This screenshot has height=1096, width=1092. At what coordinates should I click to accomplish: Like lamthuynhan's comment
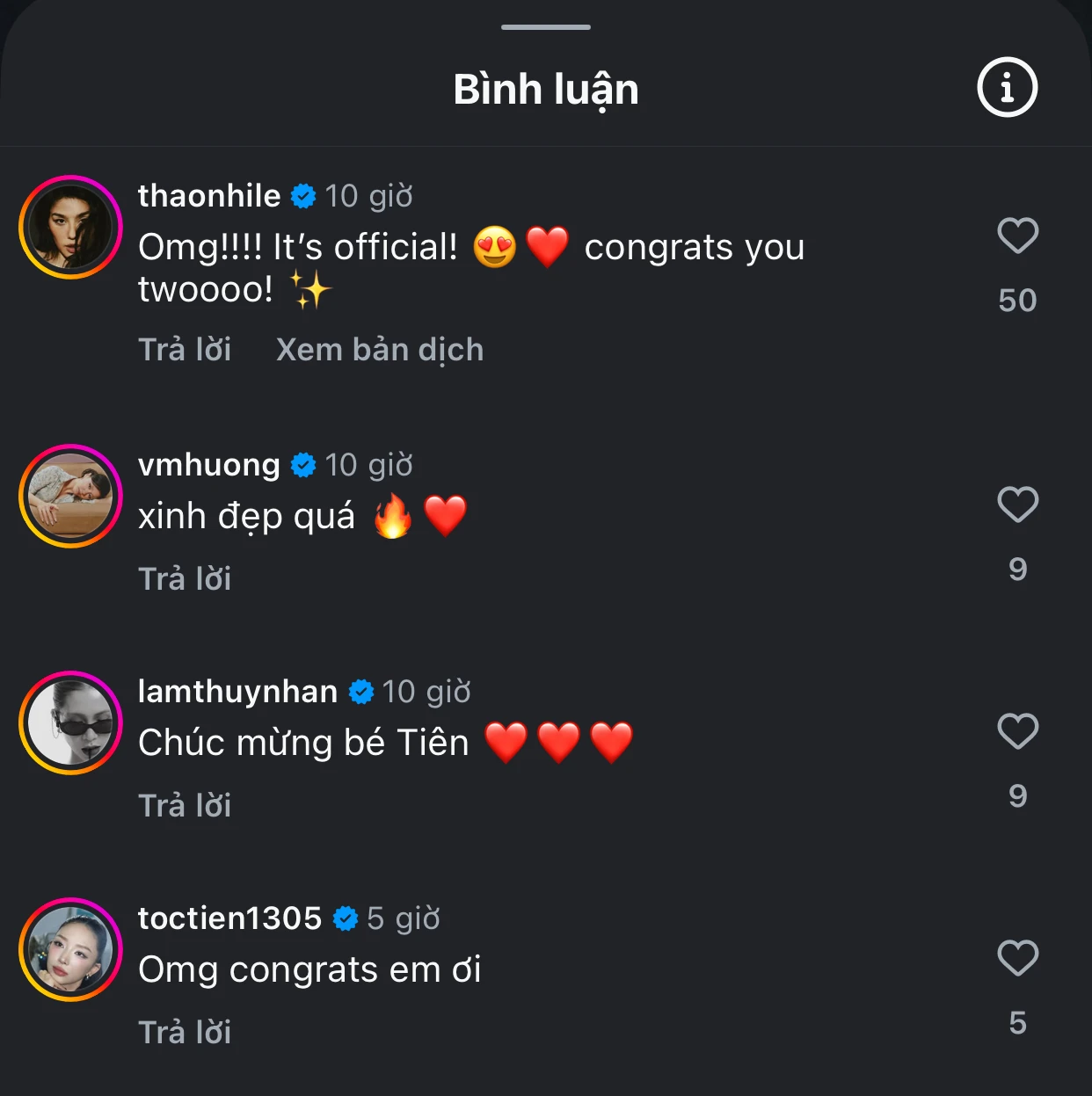(x=1017, y=731)
